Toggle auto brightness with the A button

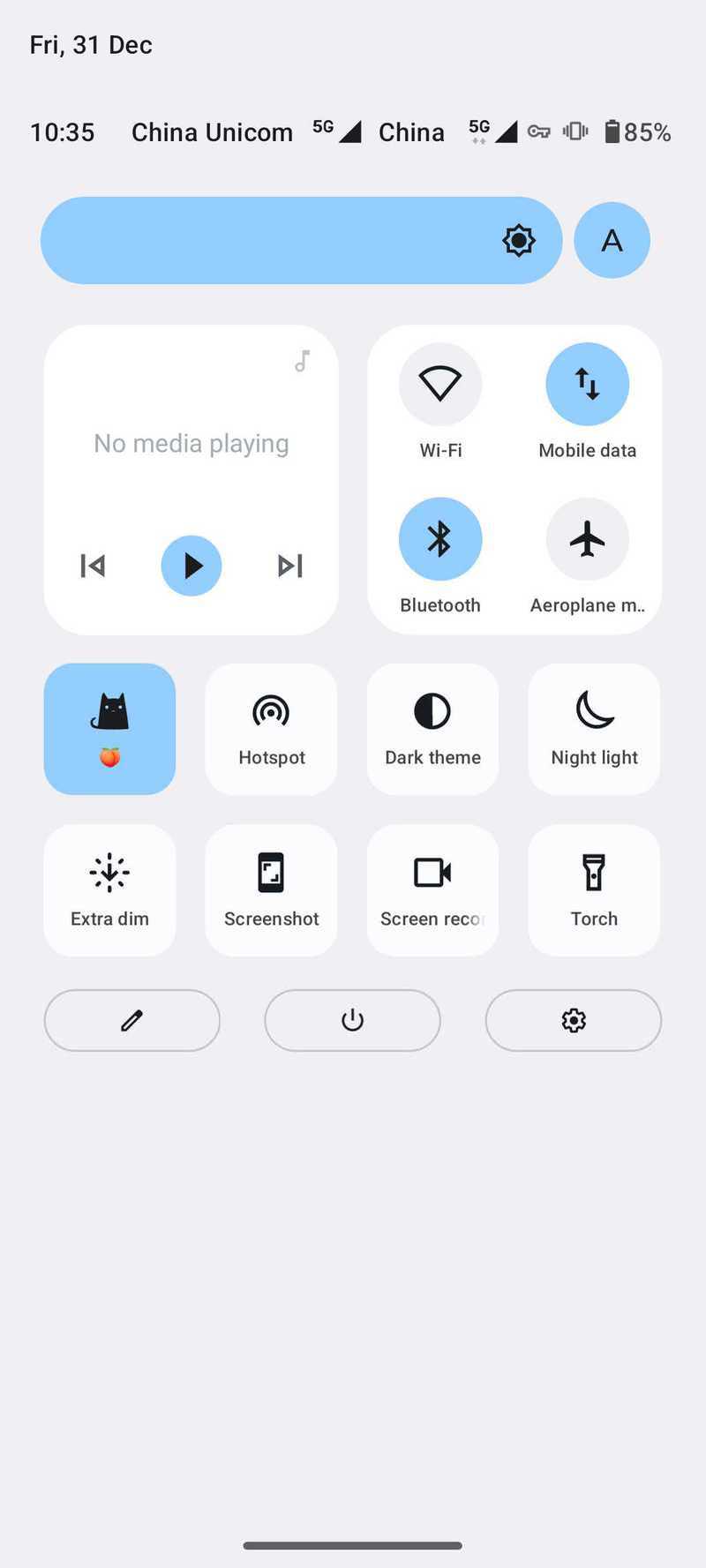[x=612, y=240]
